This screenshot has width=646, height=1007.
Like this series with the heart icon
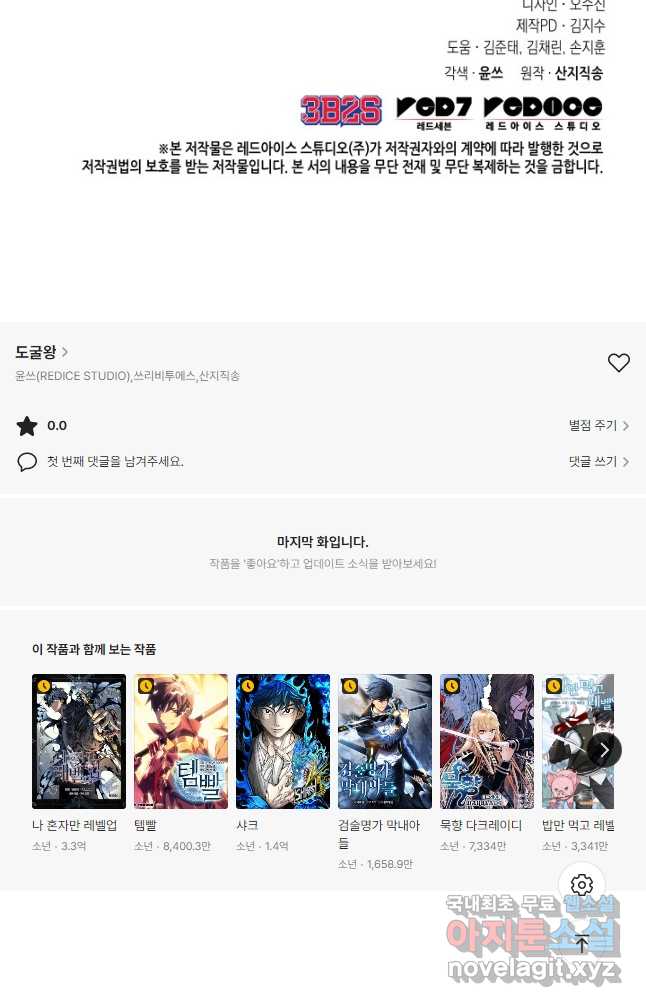pos(619,363)
